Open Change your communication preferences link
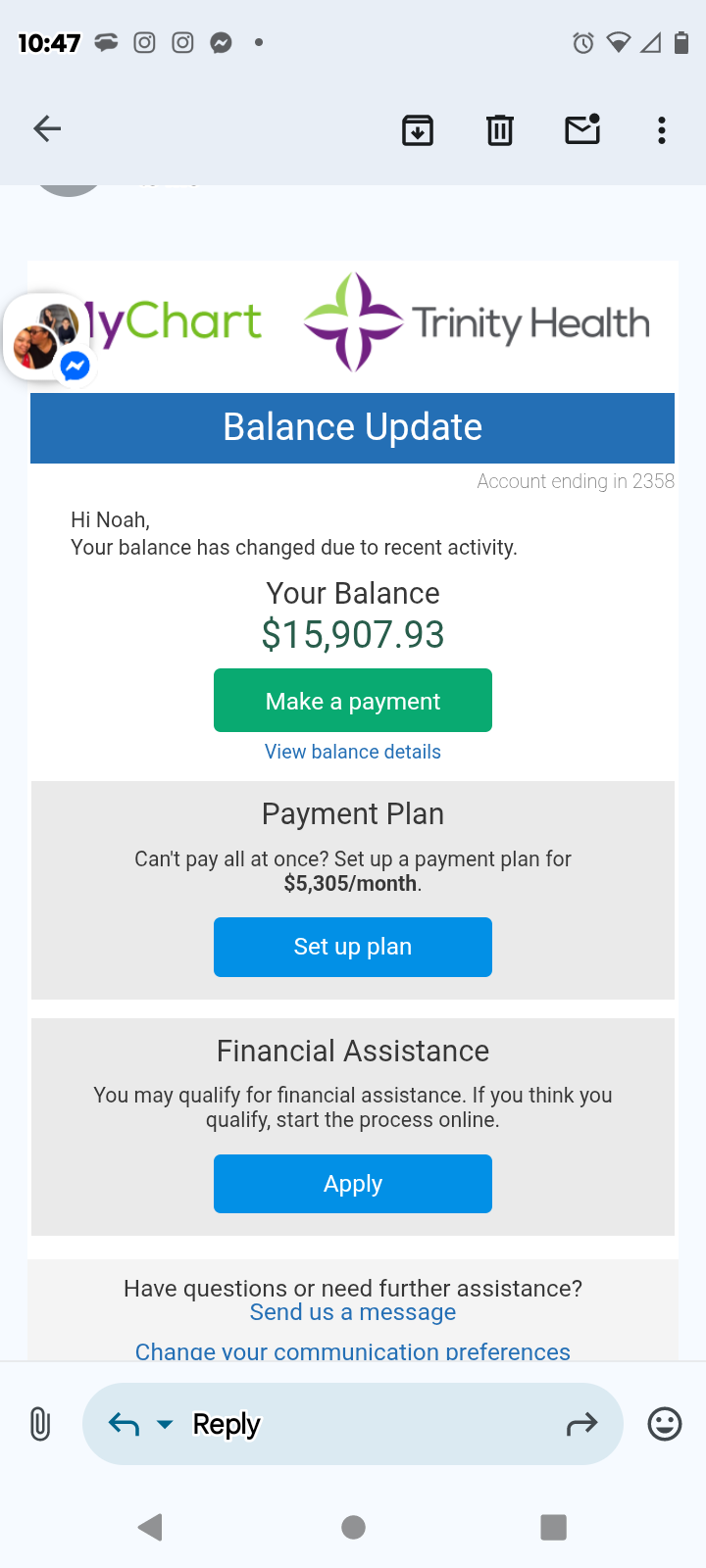Viewport: 706px width, 1568px height. 353,1350
